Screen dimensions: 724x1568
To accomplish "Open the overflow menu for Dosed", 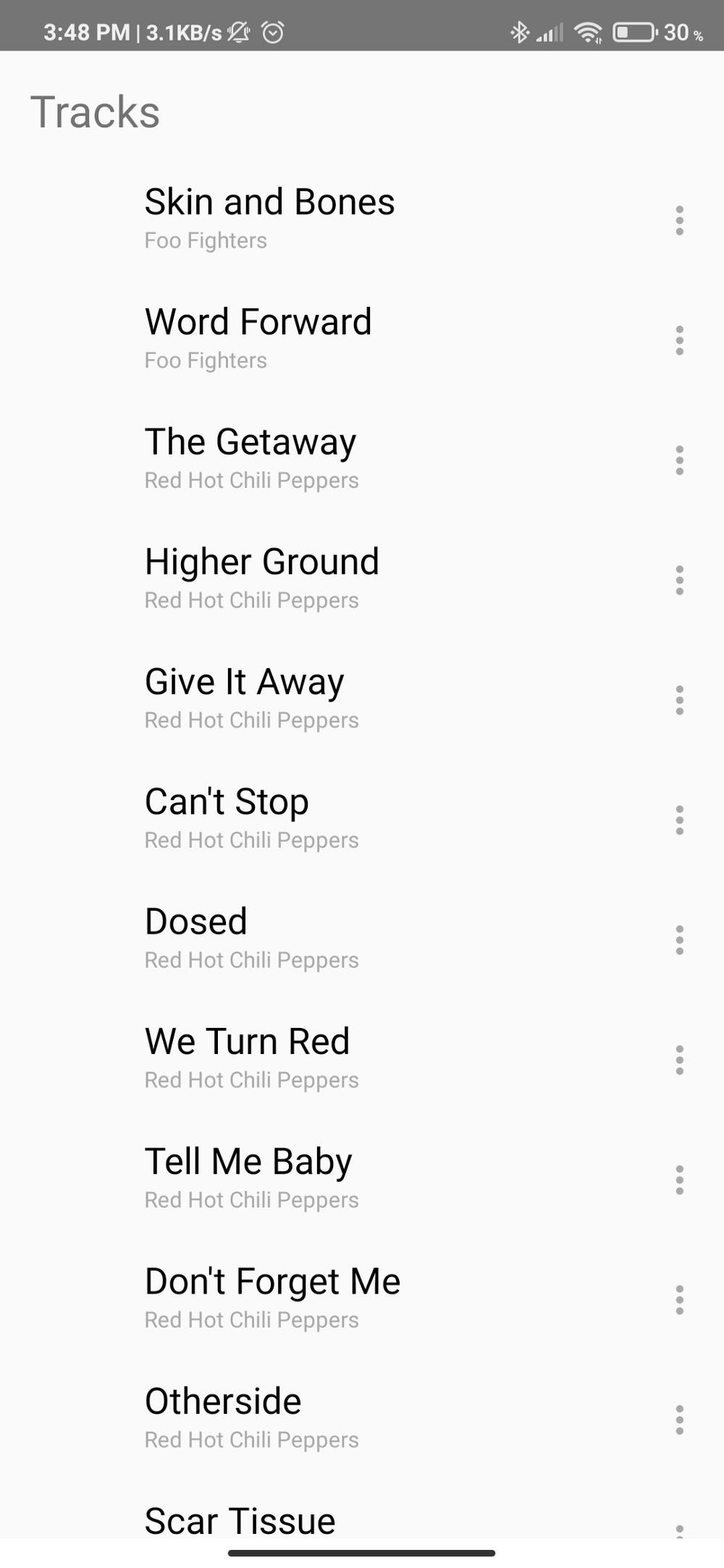I will tap(679, 941).
